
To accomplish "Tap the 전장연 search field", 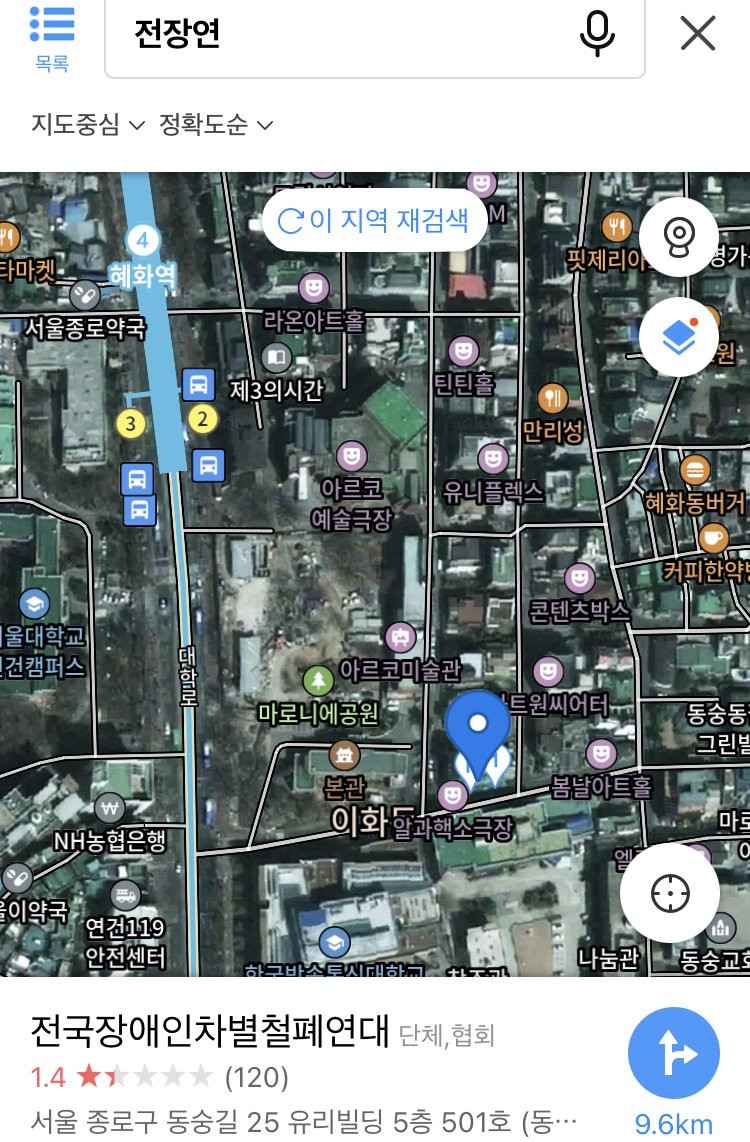I will point(340,36).
